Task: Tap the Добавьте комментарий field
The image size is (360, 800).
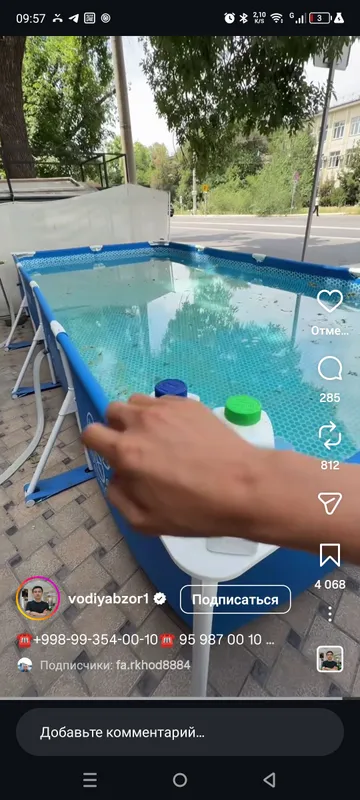Action: [179, 733]
